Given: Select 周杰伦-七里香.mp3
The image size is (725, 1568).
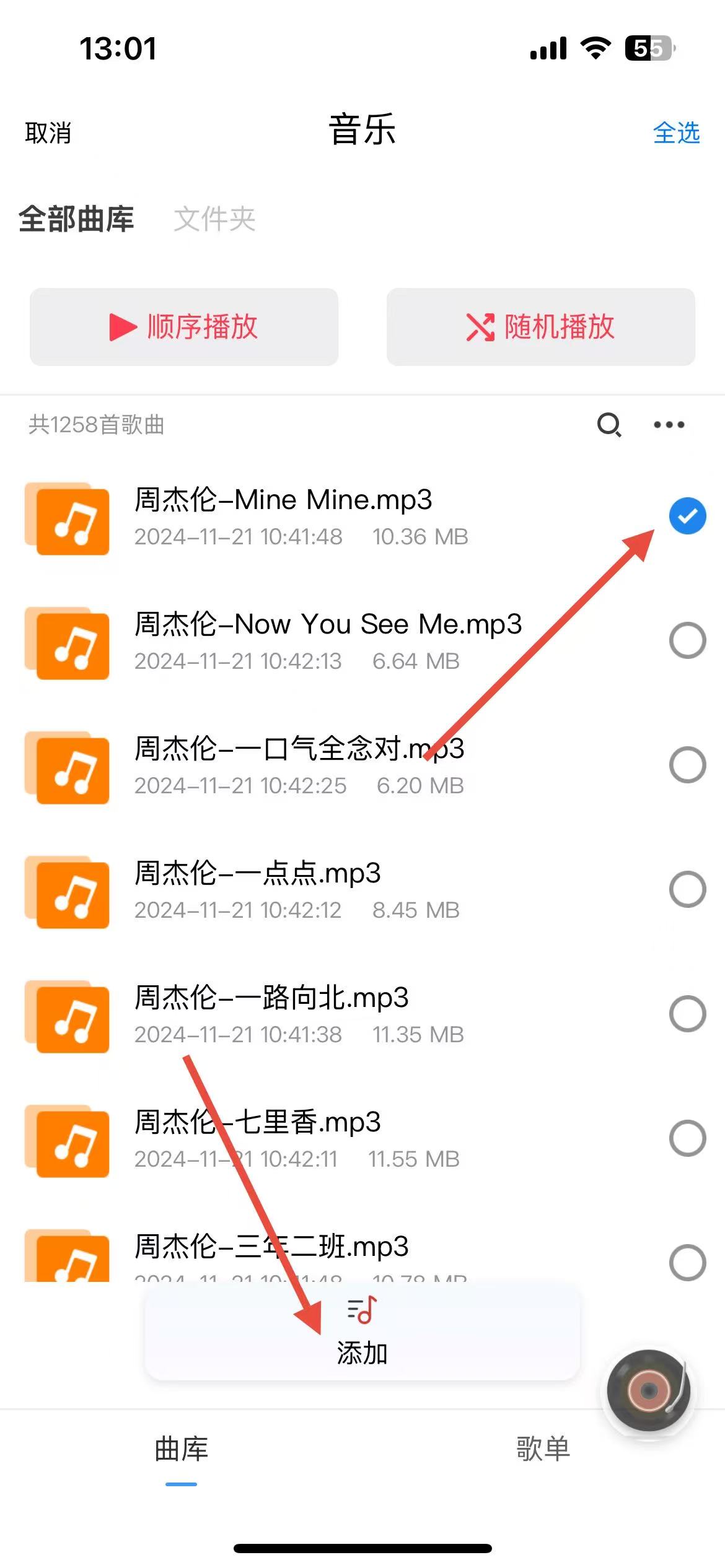Looking at the screenshot, I should tap(687, 1138).
